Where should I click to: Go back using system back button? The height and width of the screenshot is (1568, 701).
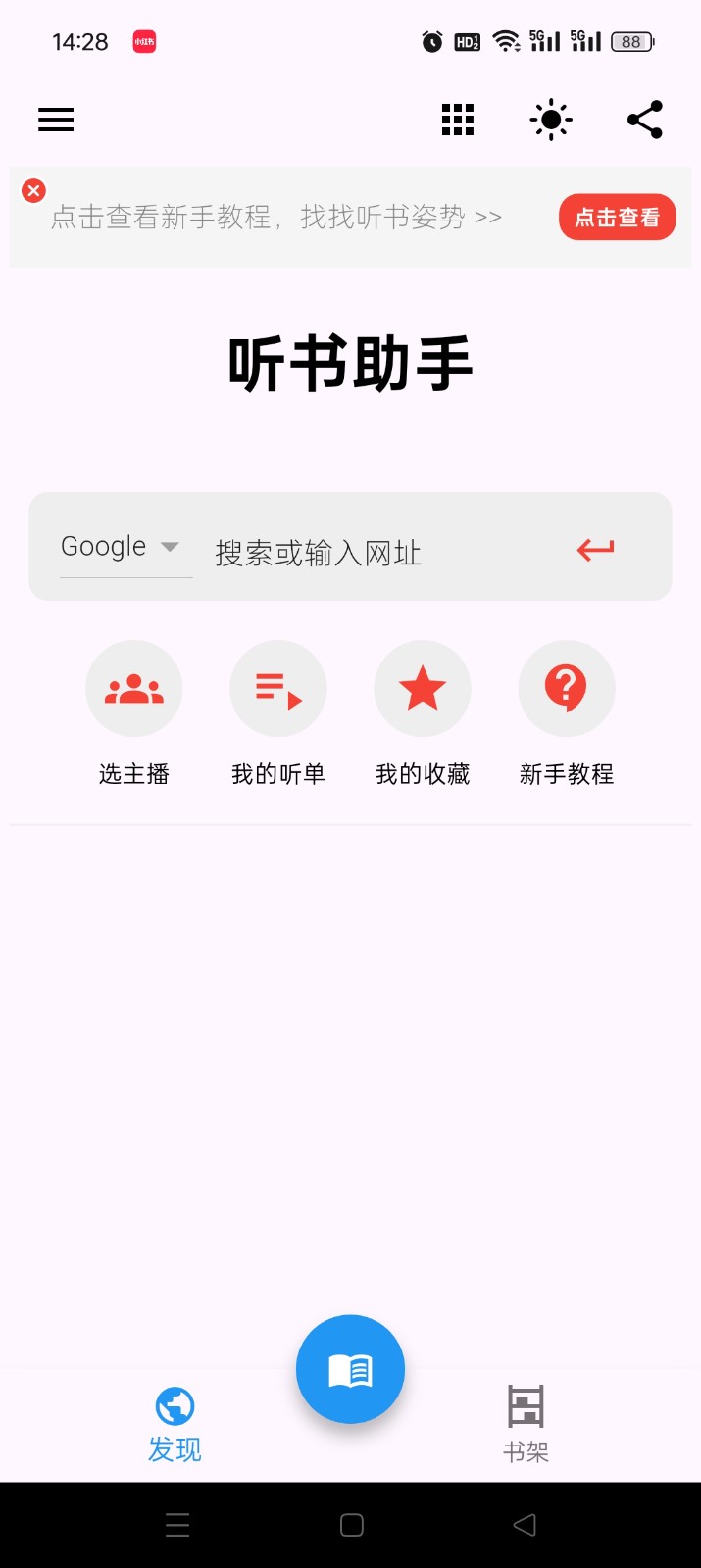pyautogui.click(x=525, y=1525)
